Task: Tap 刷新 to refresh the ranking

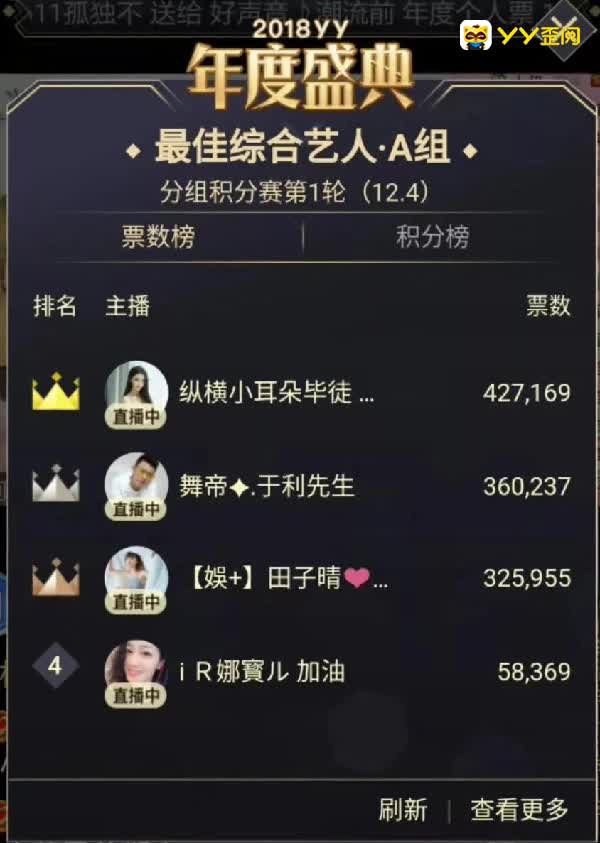Action: (403, 809)
